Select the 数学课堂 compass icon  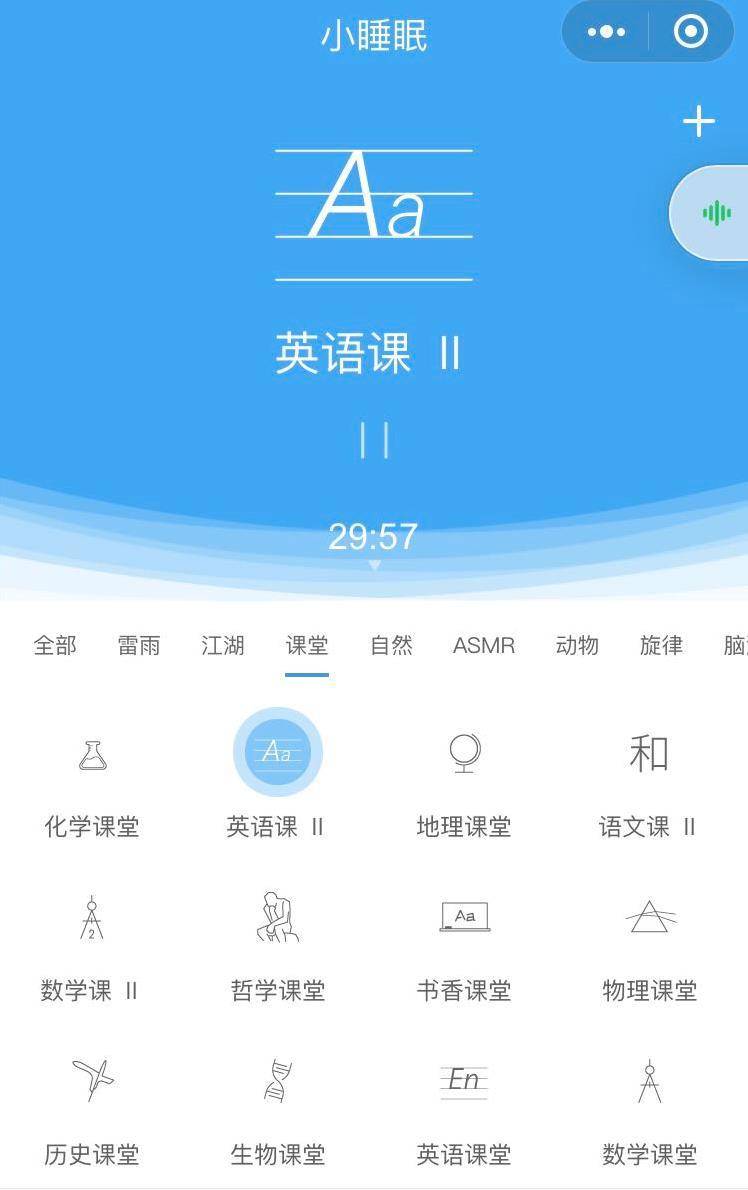pyautogui.click(x=648, y=1080)
